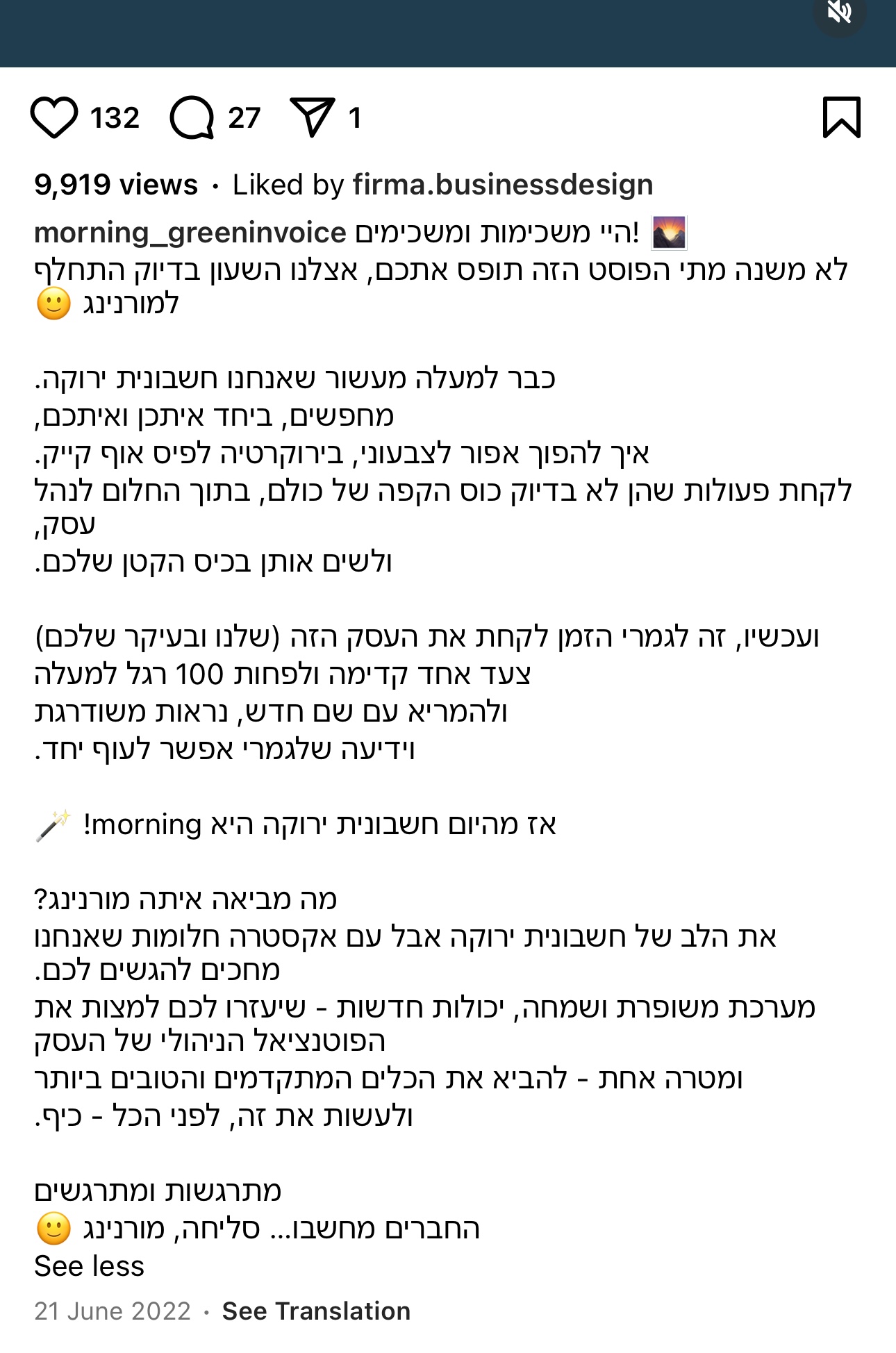This screenshot has width=896, height=1353.
Task: Share this post via the send icon
Action: coord(312,117)
